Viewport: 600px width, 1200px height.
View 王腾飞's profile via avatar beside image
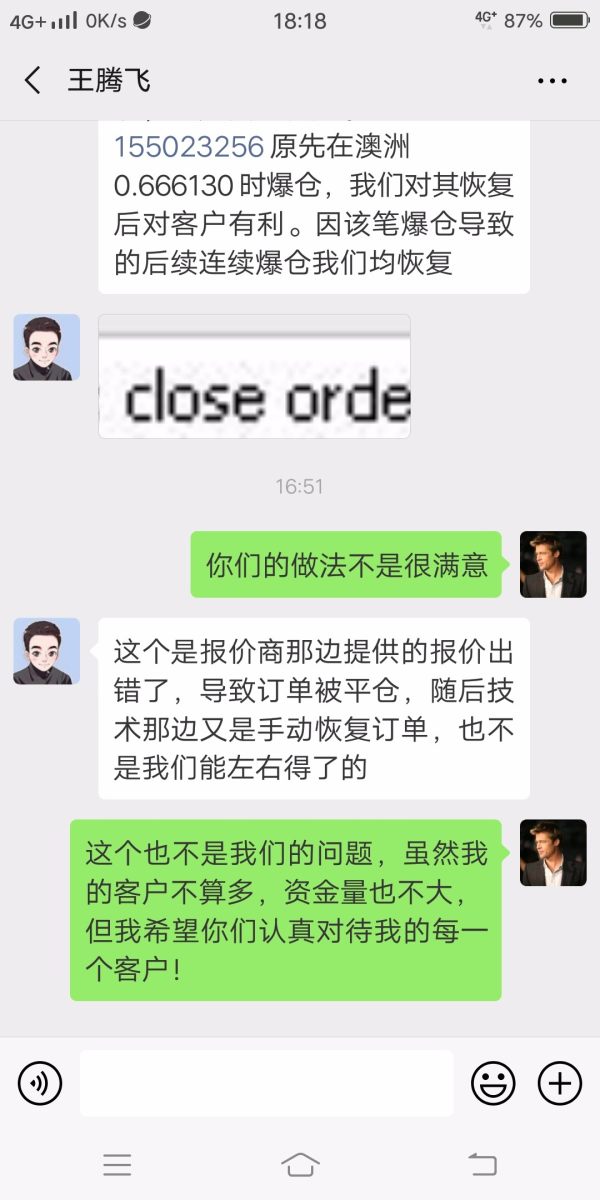[46, 347]
